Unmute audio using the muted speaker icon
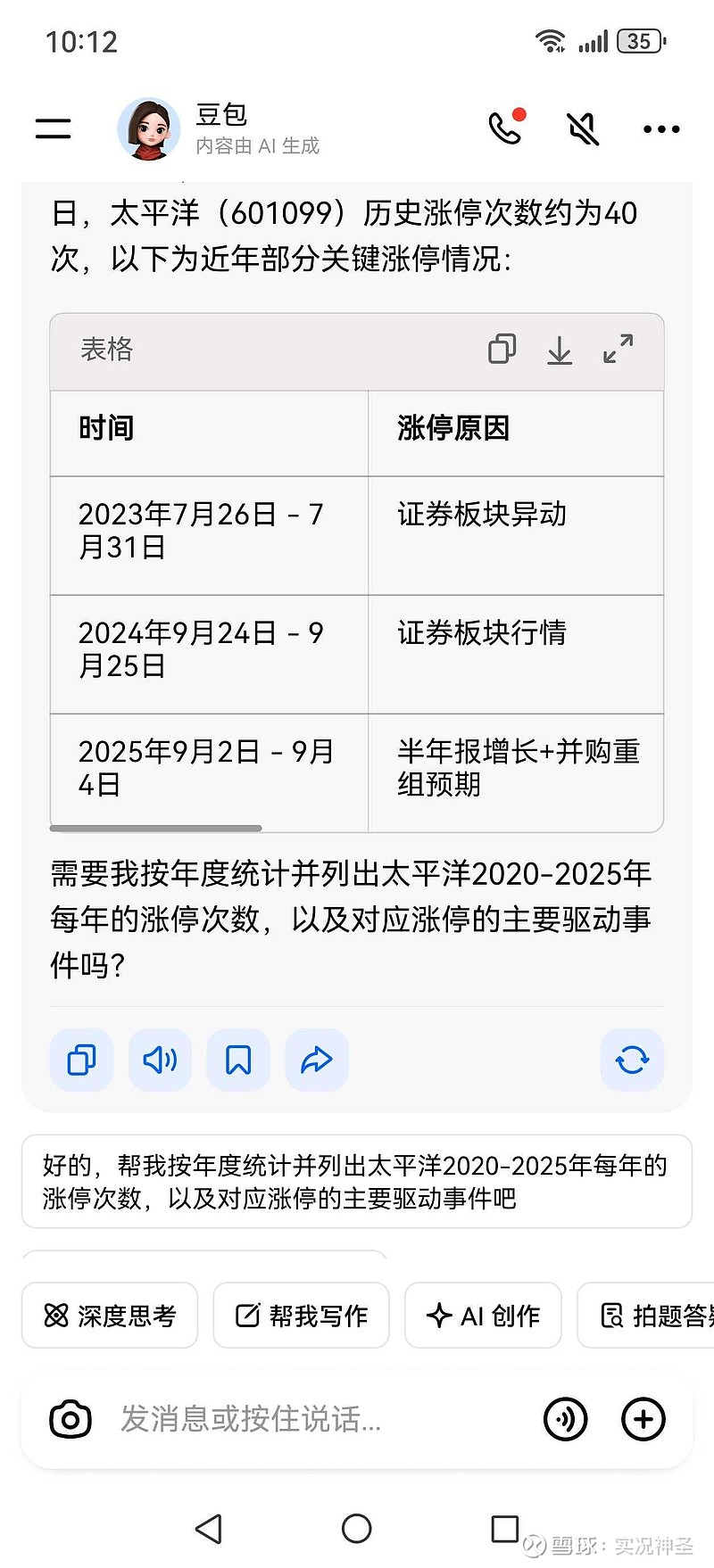This screenshot has height=1568, width=714. (x=582, y=128)
